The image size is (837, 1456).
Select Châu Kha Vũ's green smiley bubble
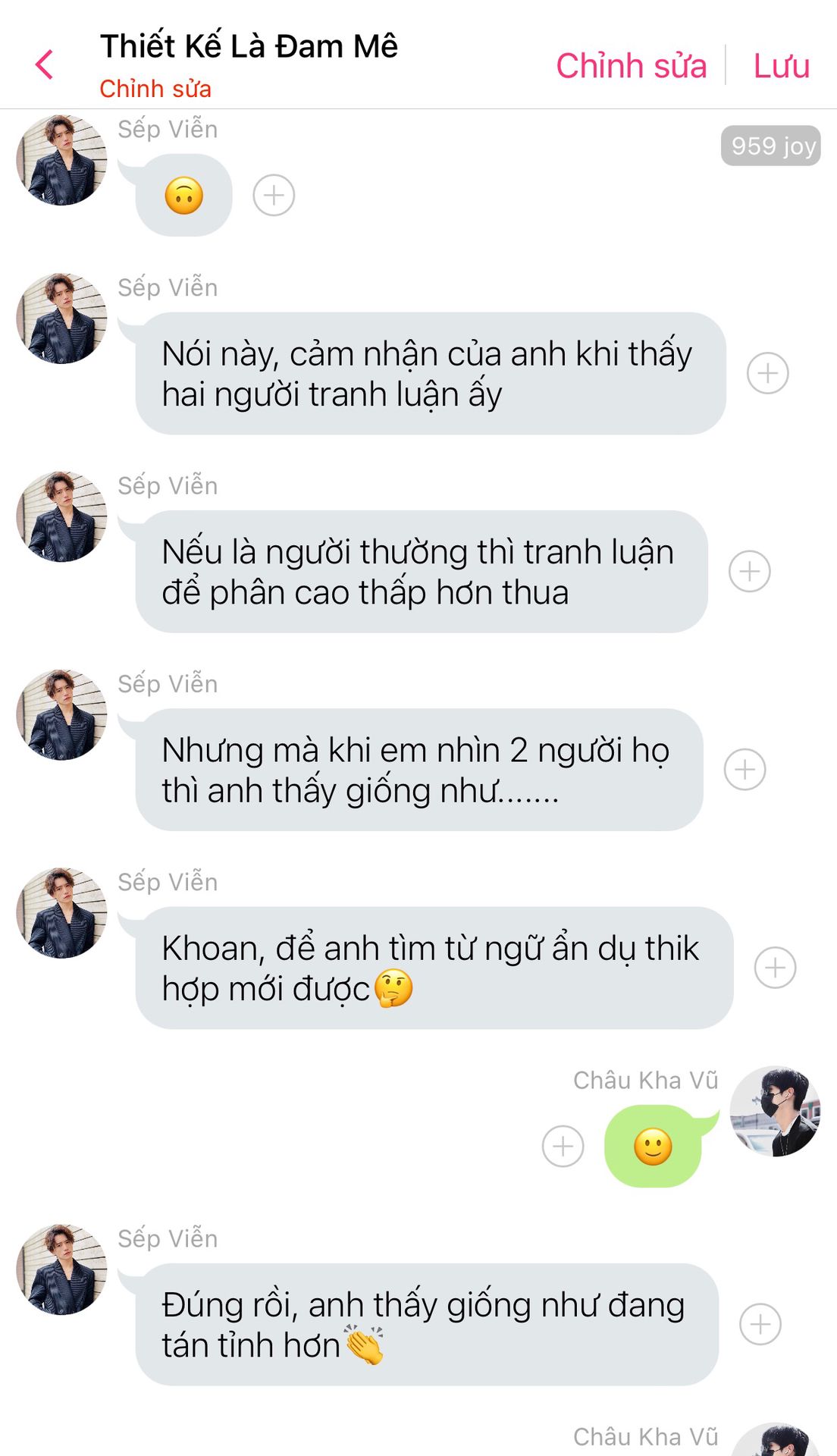click(653, 1146)
